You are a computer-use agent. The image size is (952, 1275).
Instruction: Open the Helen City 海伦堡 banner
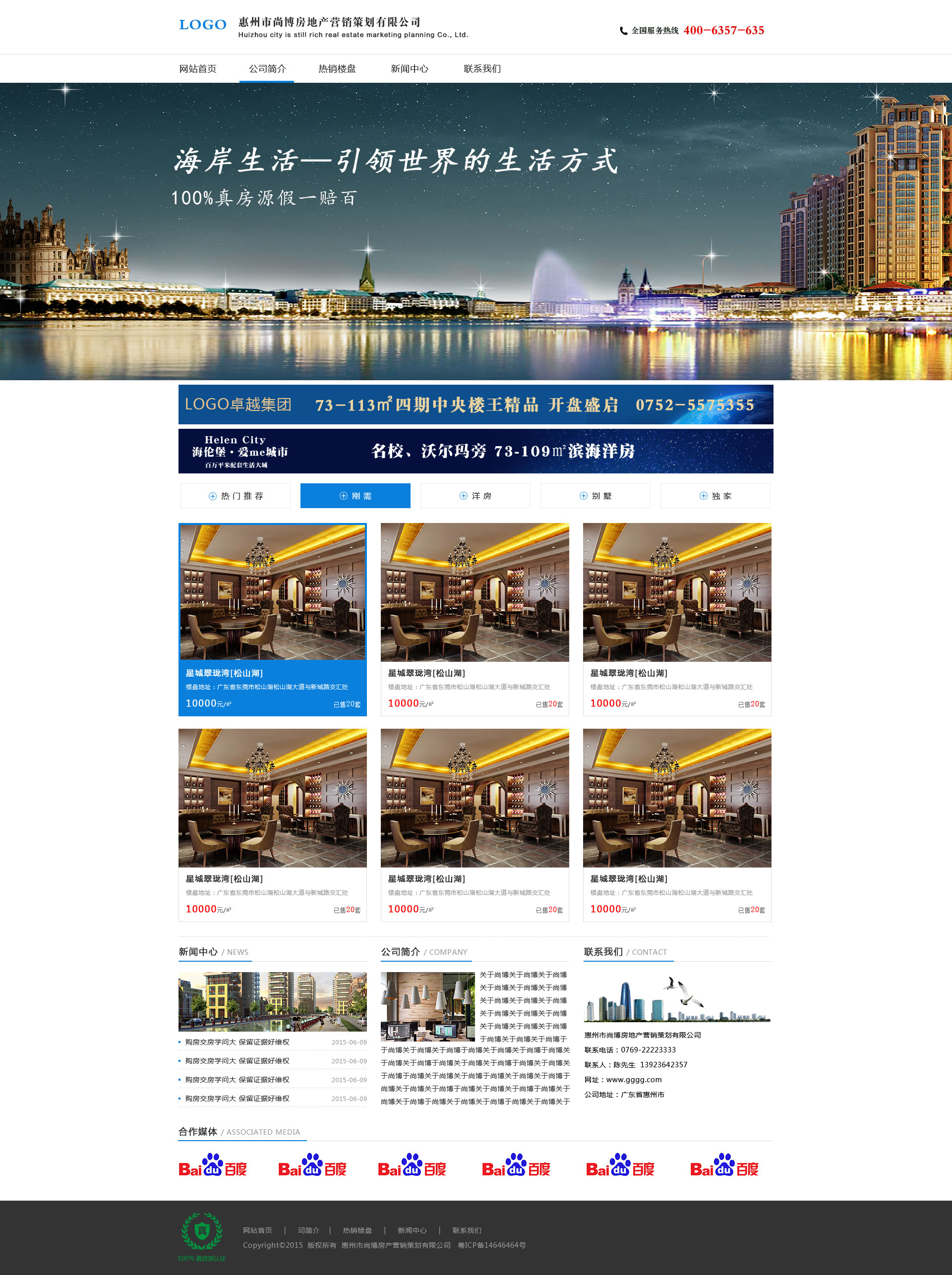click(476, 451)
